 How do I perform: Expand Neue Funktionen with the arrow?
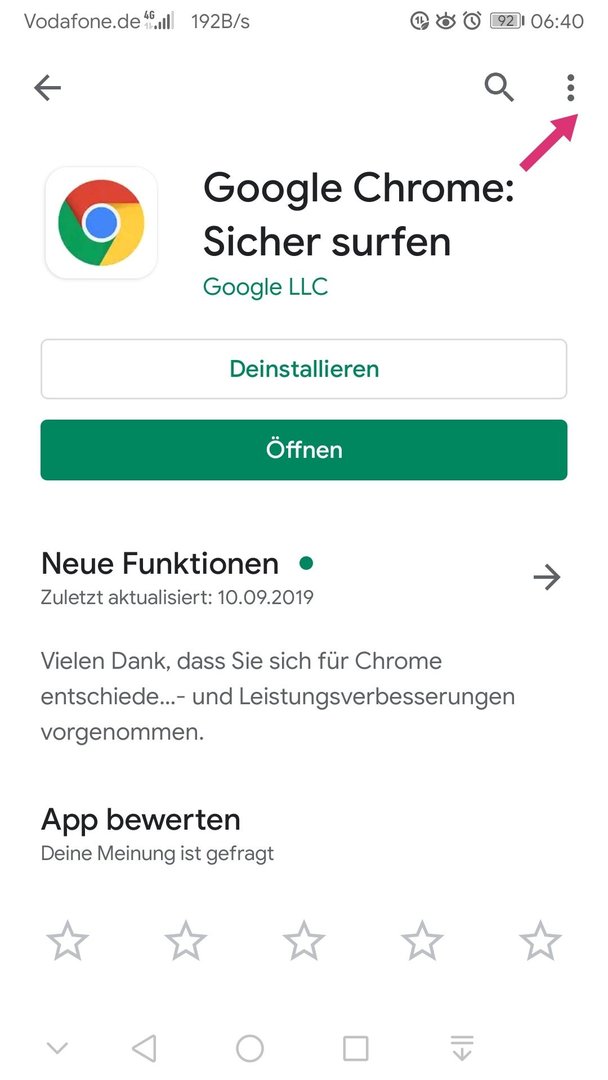[547, 577]
